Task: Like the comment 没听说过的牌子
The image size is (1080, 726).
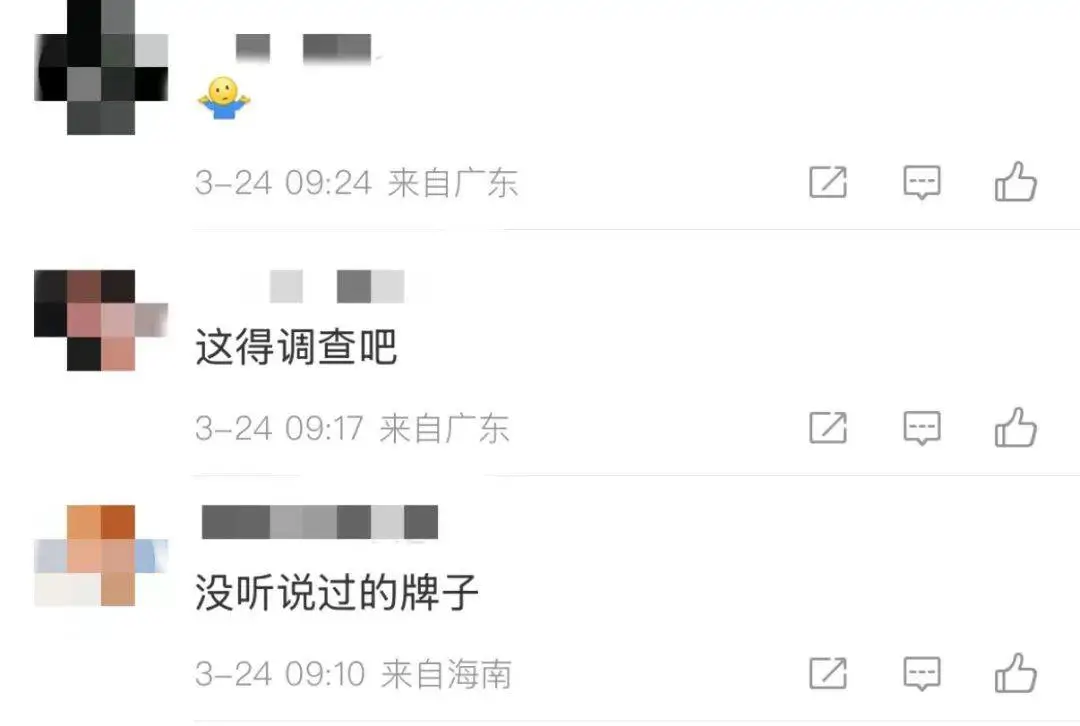Action: tap(1015, 673)
